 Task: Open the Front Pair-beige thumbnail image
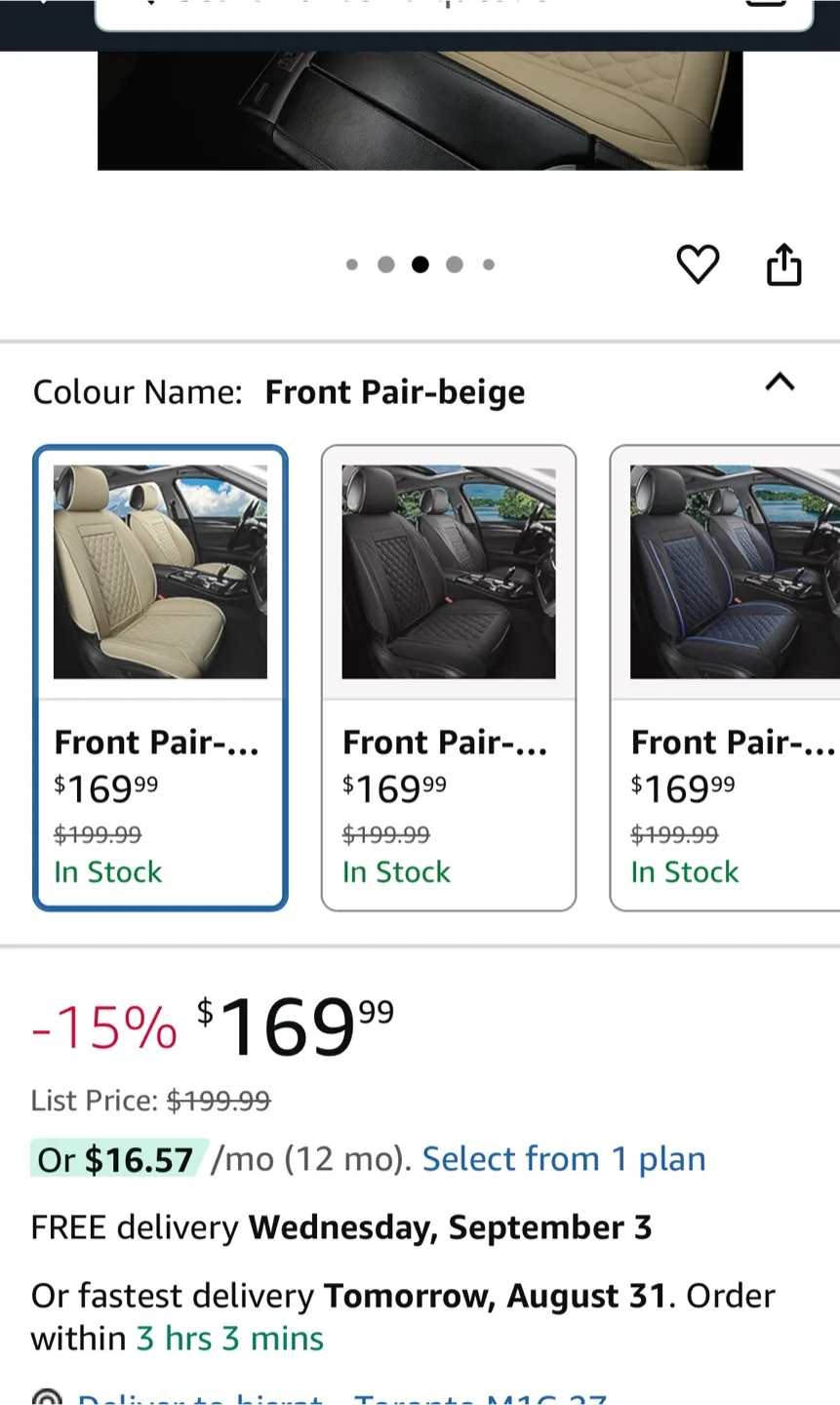pyautogui.click(x=159, y=571)
